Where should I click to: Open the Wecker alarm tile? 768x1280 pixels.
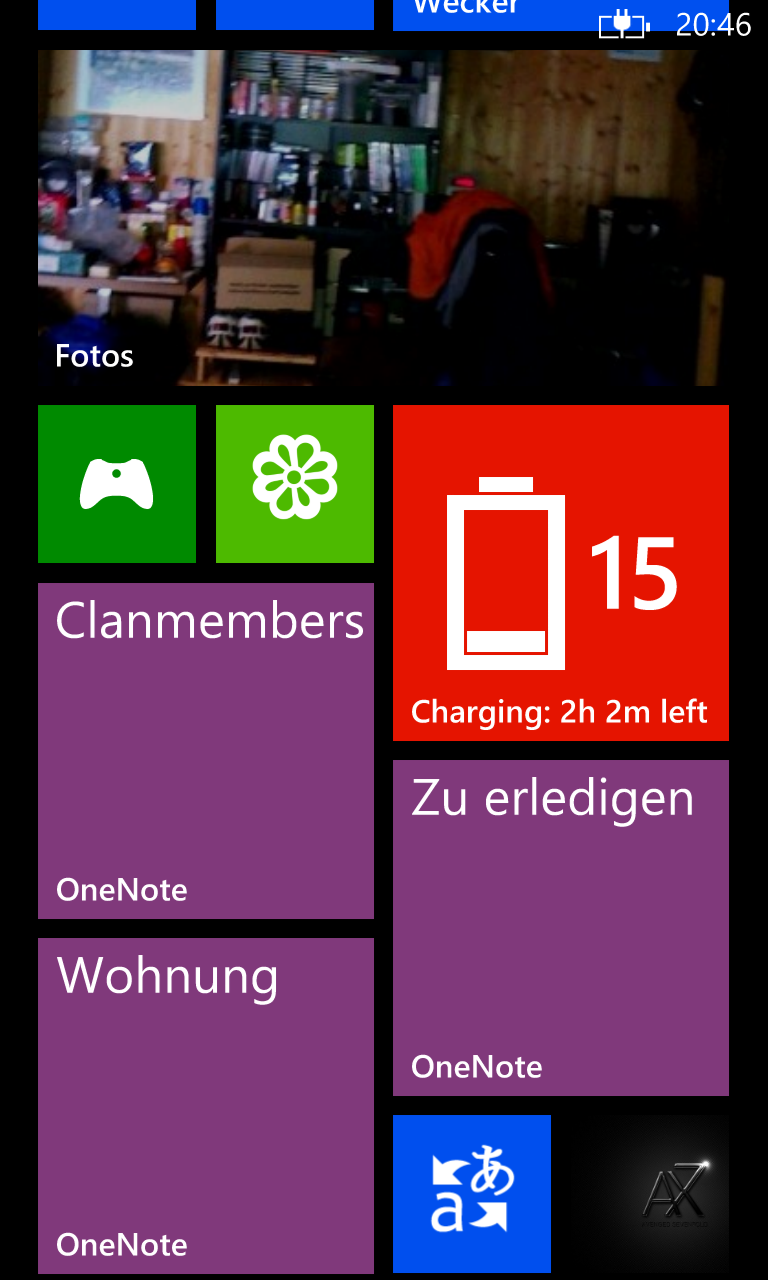[561, 15]
